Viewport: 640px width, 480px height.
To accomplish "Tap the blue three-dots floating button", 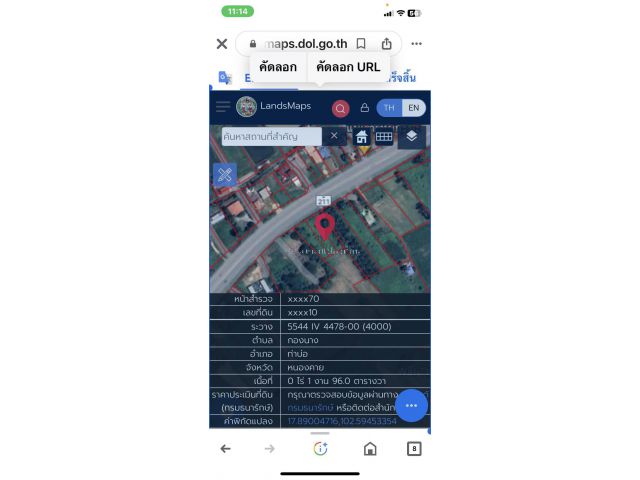I will 411,405.
